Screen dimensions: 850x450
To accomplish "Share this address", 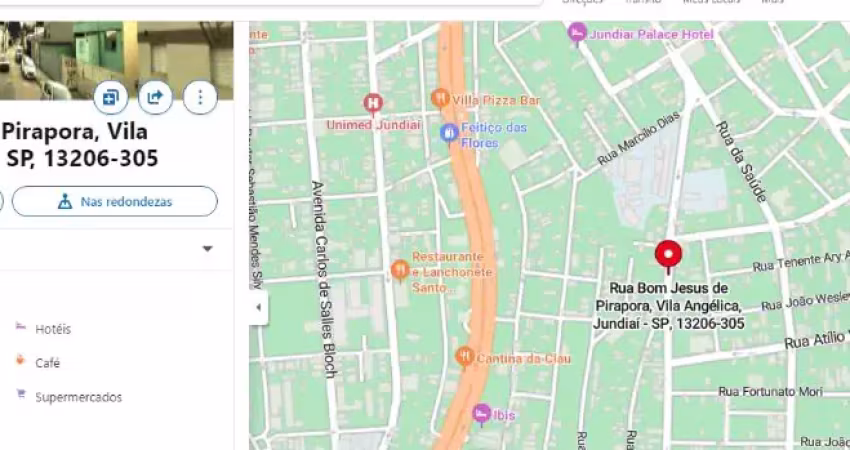I will click(155, 97).
